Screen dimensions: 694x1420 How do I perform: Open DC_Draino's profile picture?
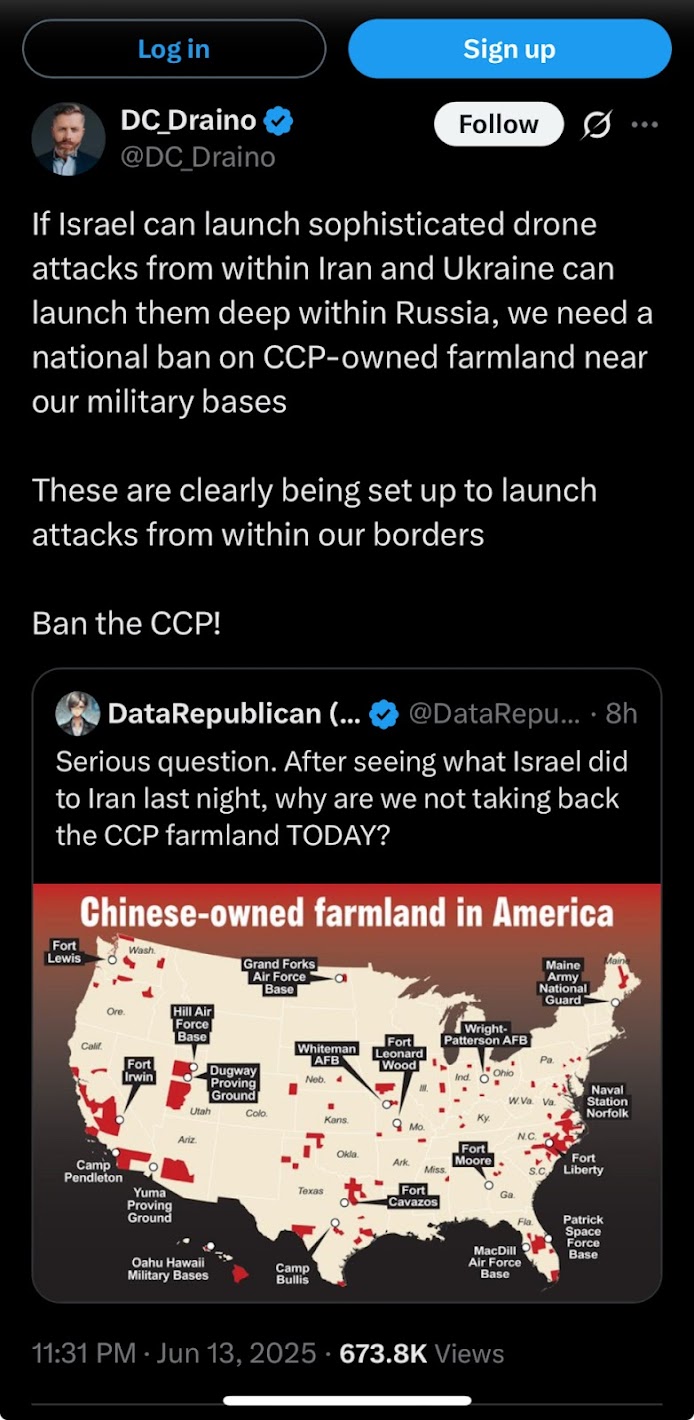pyautogui.click(x=68, y=138)
